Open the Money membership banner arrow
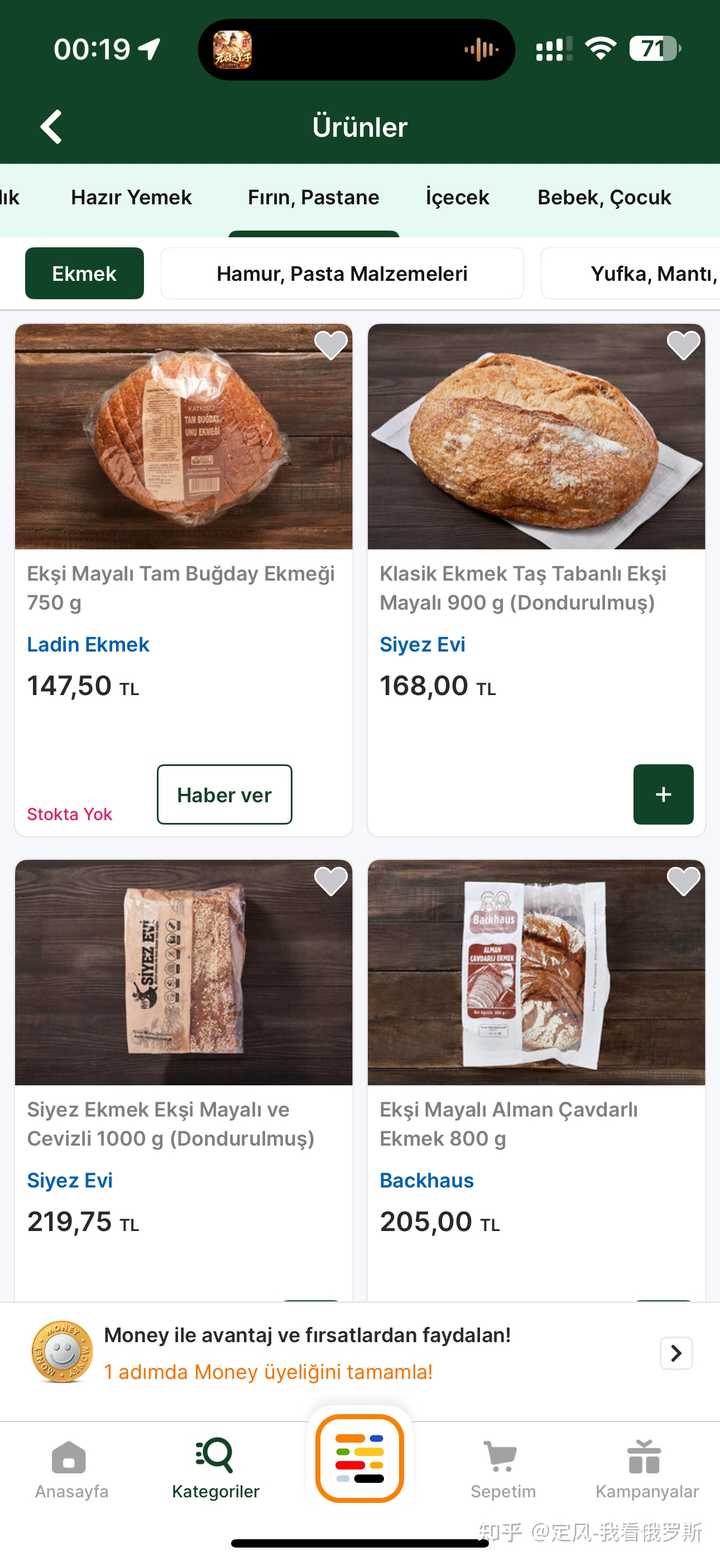Viewport: 720px width, 1561px height. tap(676, 1353)
